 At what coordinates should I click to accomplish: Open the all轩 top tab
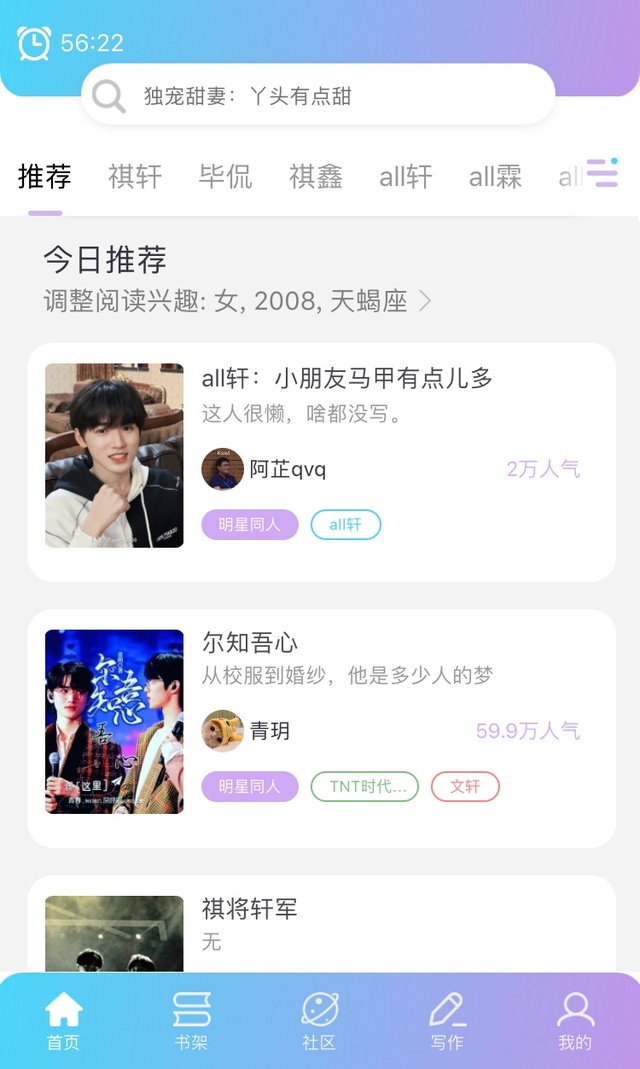[406, 177]
